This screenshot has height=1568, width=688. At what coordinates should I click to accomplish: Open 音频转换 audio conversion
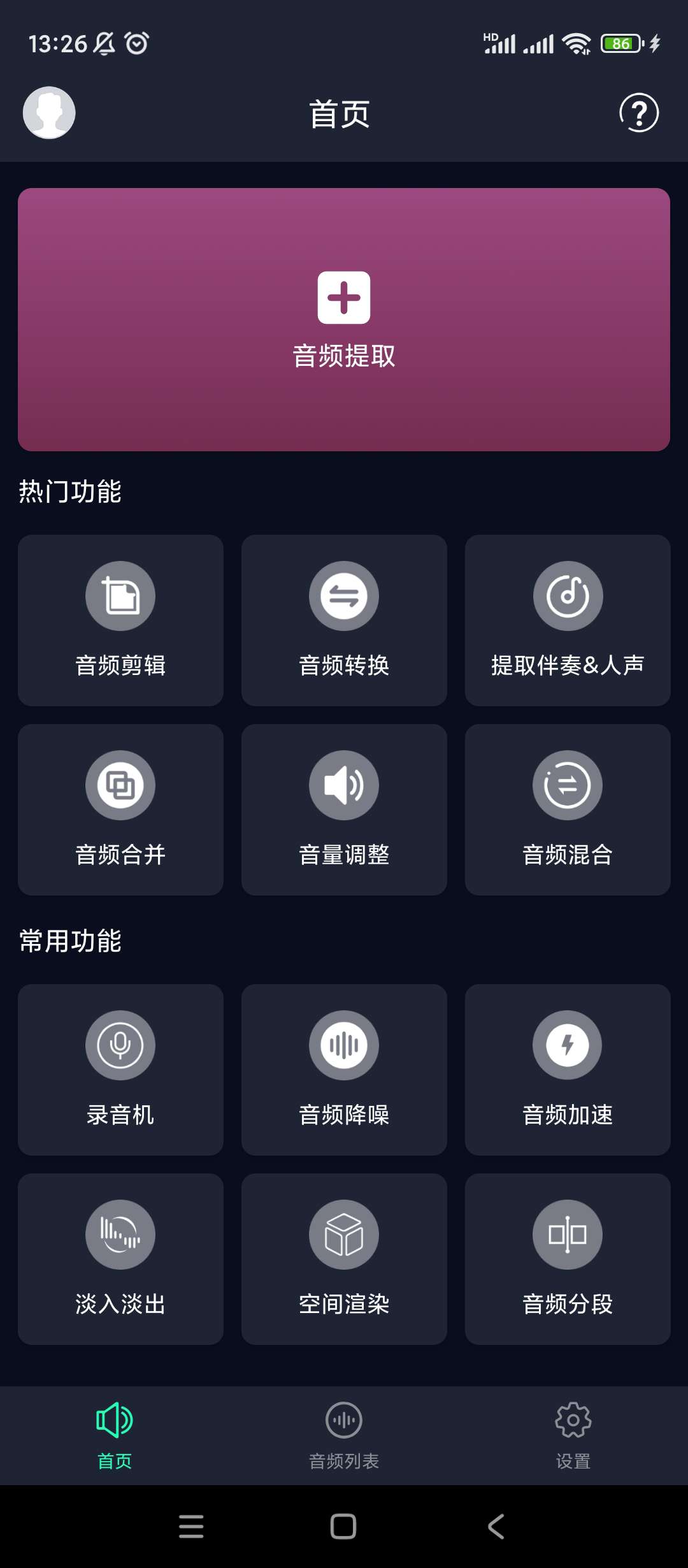[x=344, y=620]
